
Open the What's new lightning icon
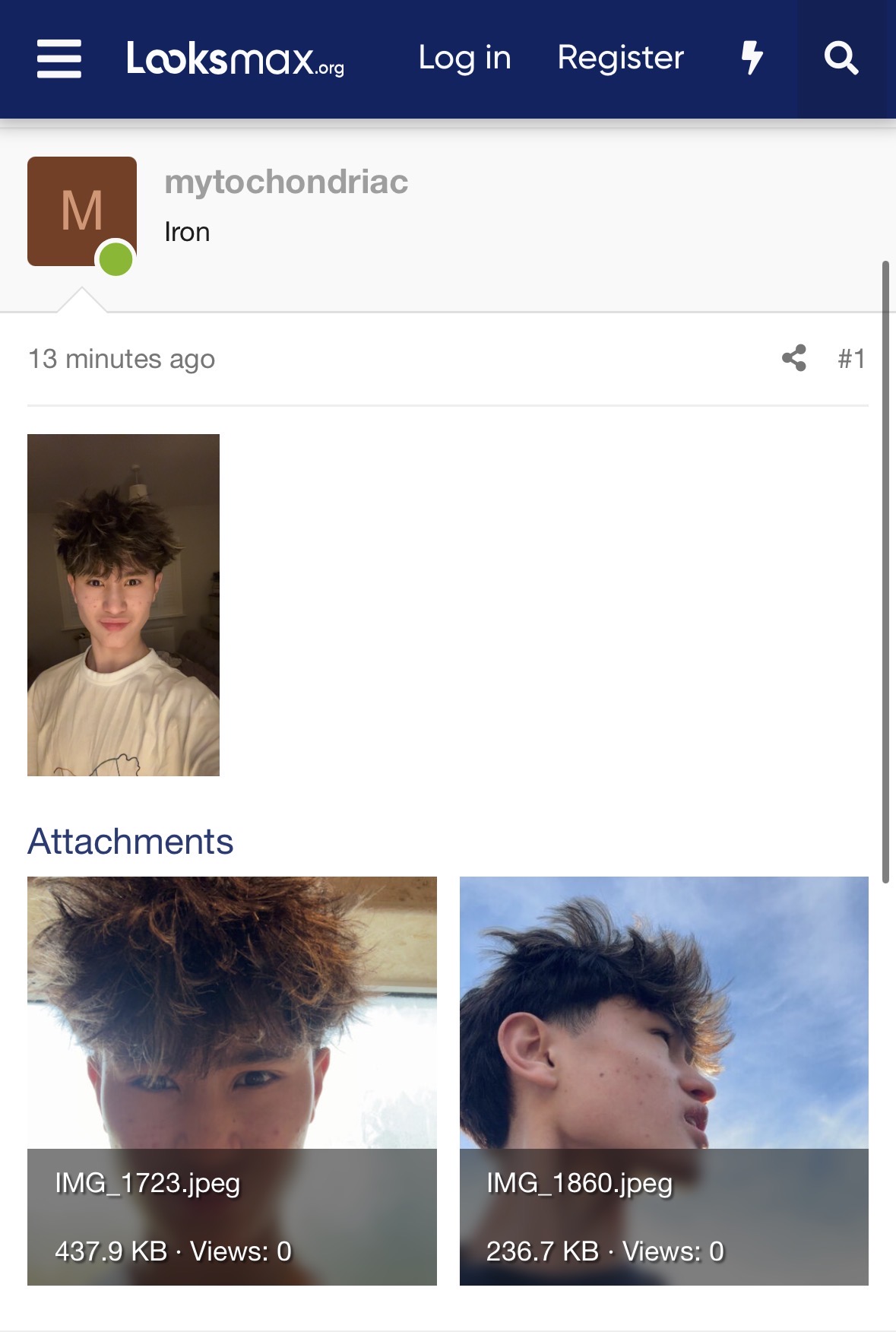pos(752,59)
